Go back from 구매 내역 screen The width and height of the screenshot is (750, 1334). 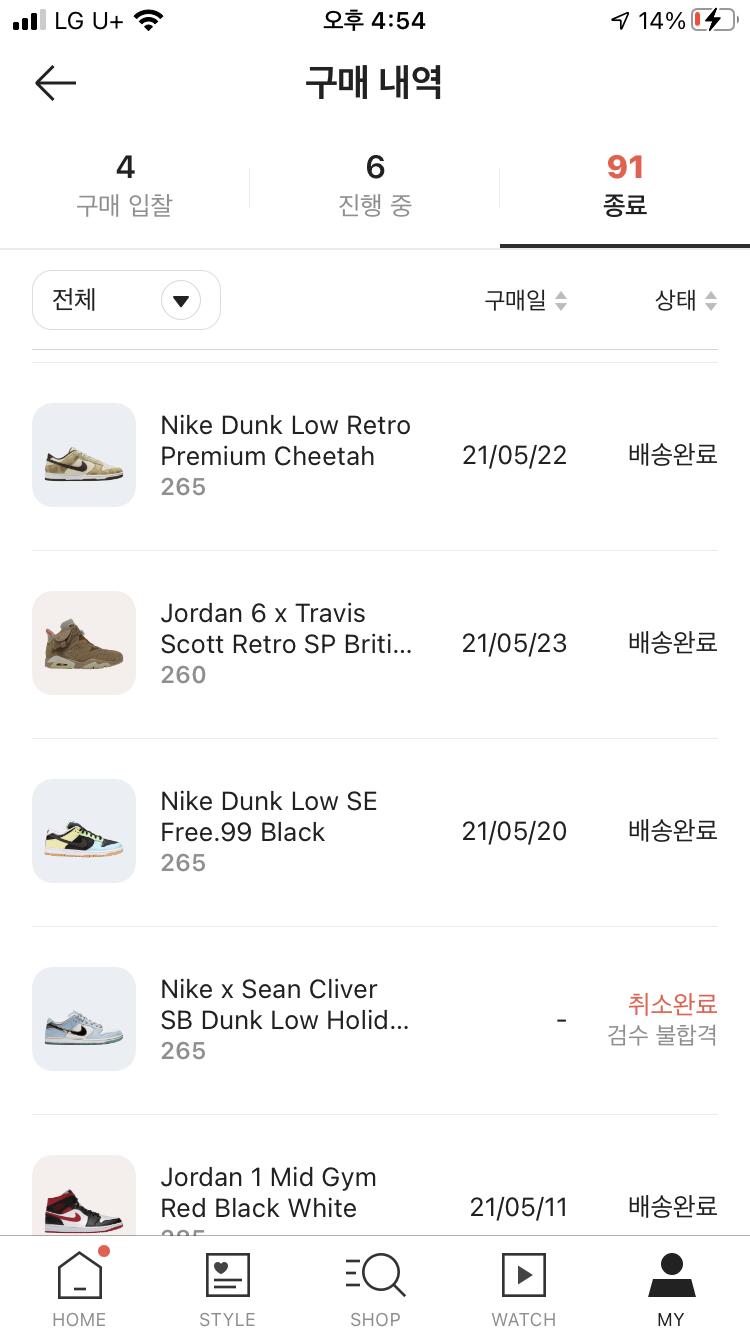(55, 83)
